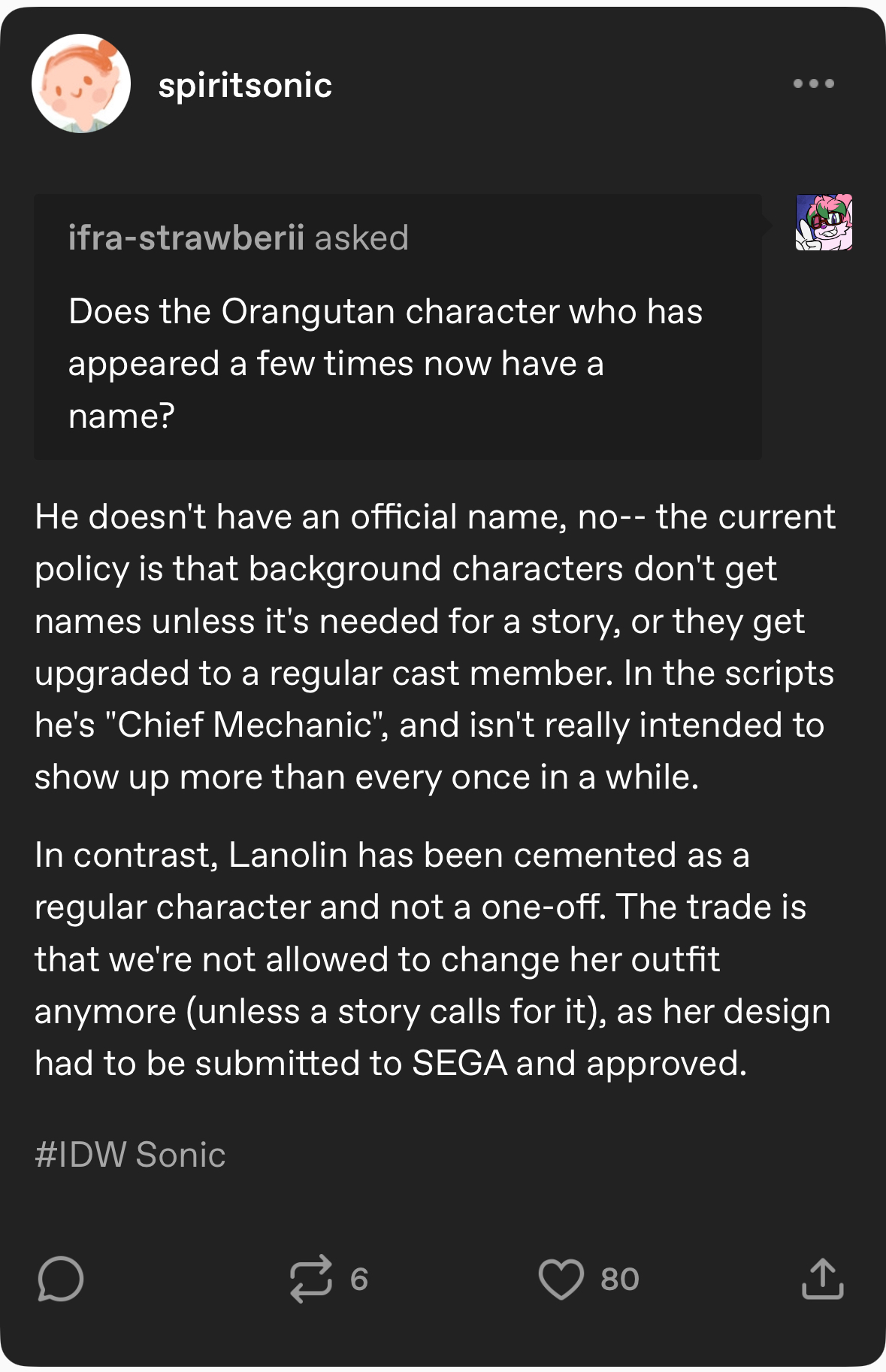
Task: Reblog this post
Action: (311, 1278)
